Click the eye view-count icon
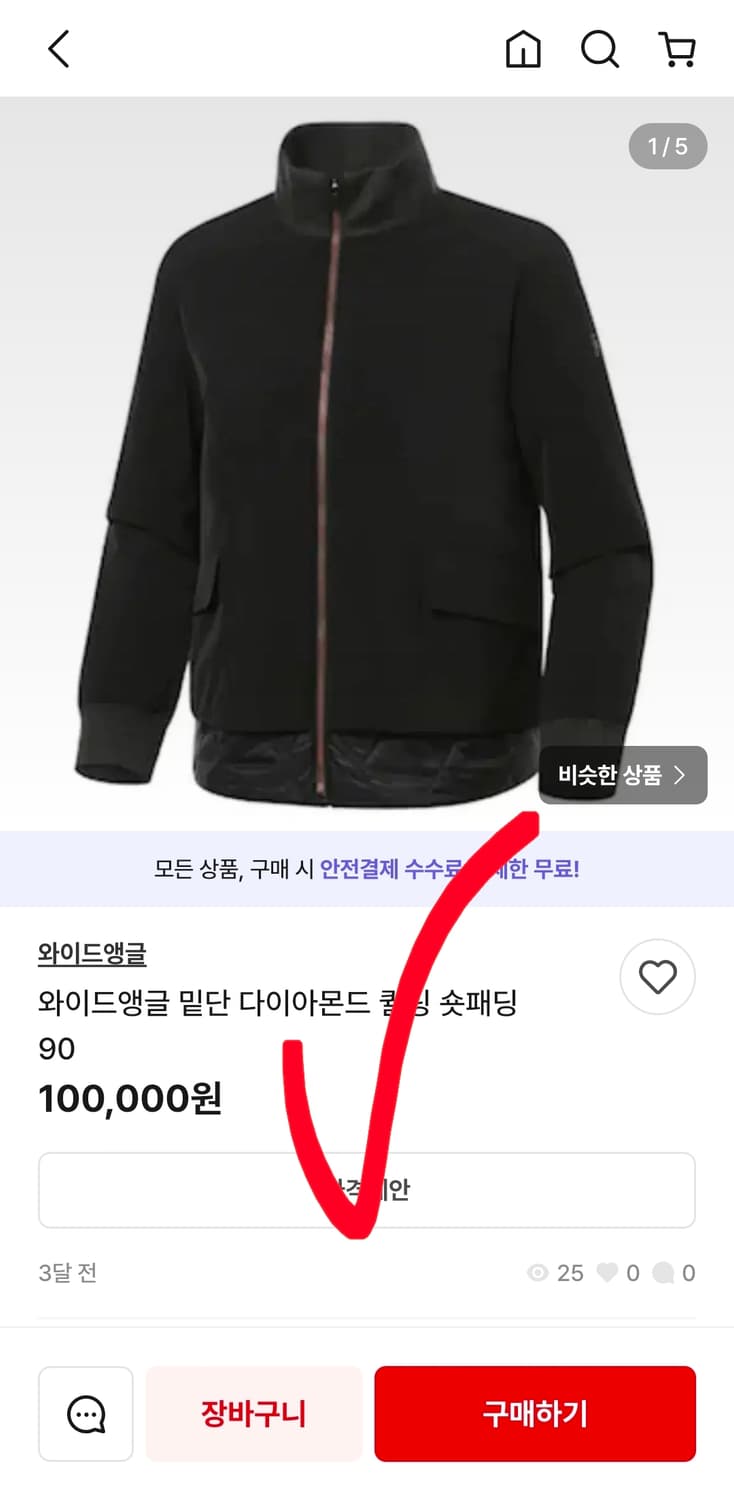Screen dimensions: 734x1500 point(536,1272)
